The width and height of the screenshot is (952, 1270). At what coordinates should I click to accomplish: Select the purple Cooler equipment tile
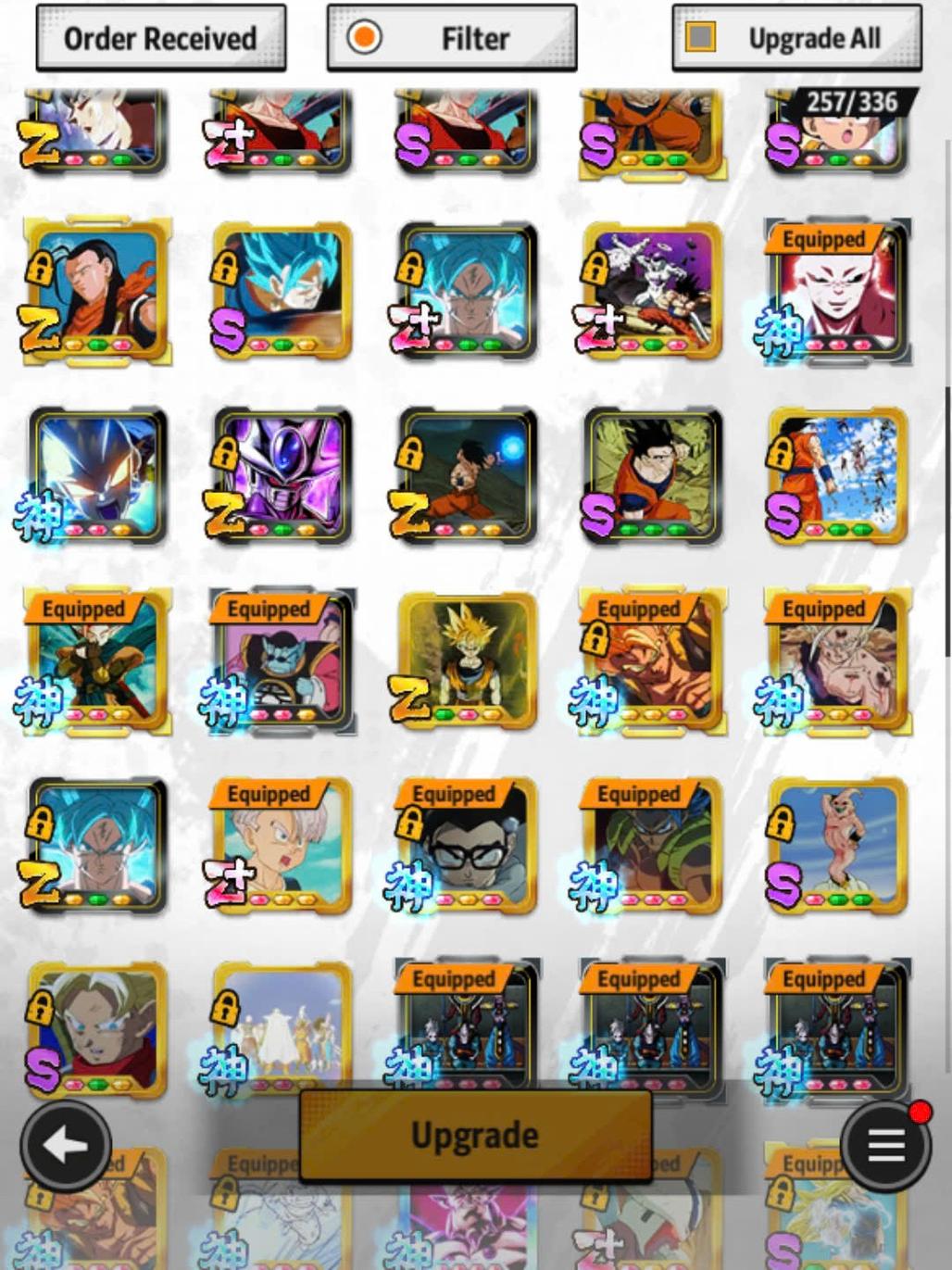point(282,476)
